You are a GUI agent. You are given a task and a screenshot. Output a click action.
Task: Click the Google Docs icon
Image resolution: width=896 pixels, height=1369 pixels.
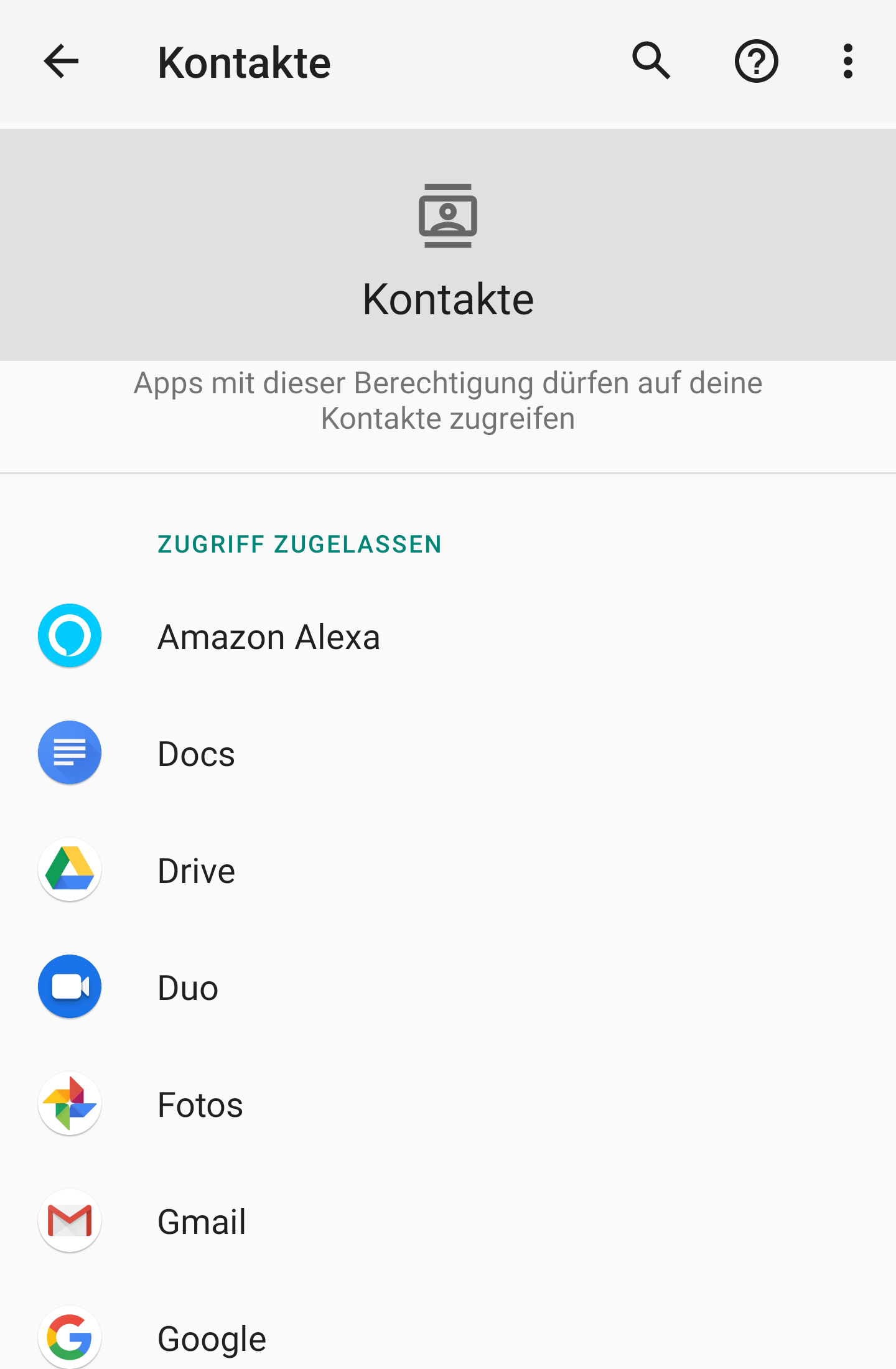(x=69, y=752)
